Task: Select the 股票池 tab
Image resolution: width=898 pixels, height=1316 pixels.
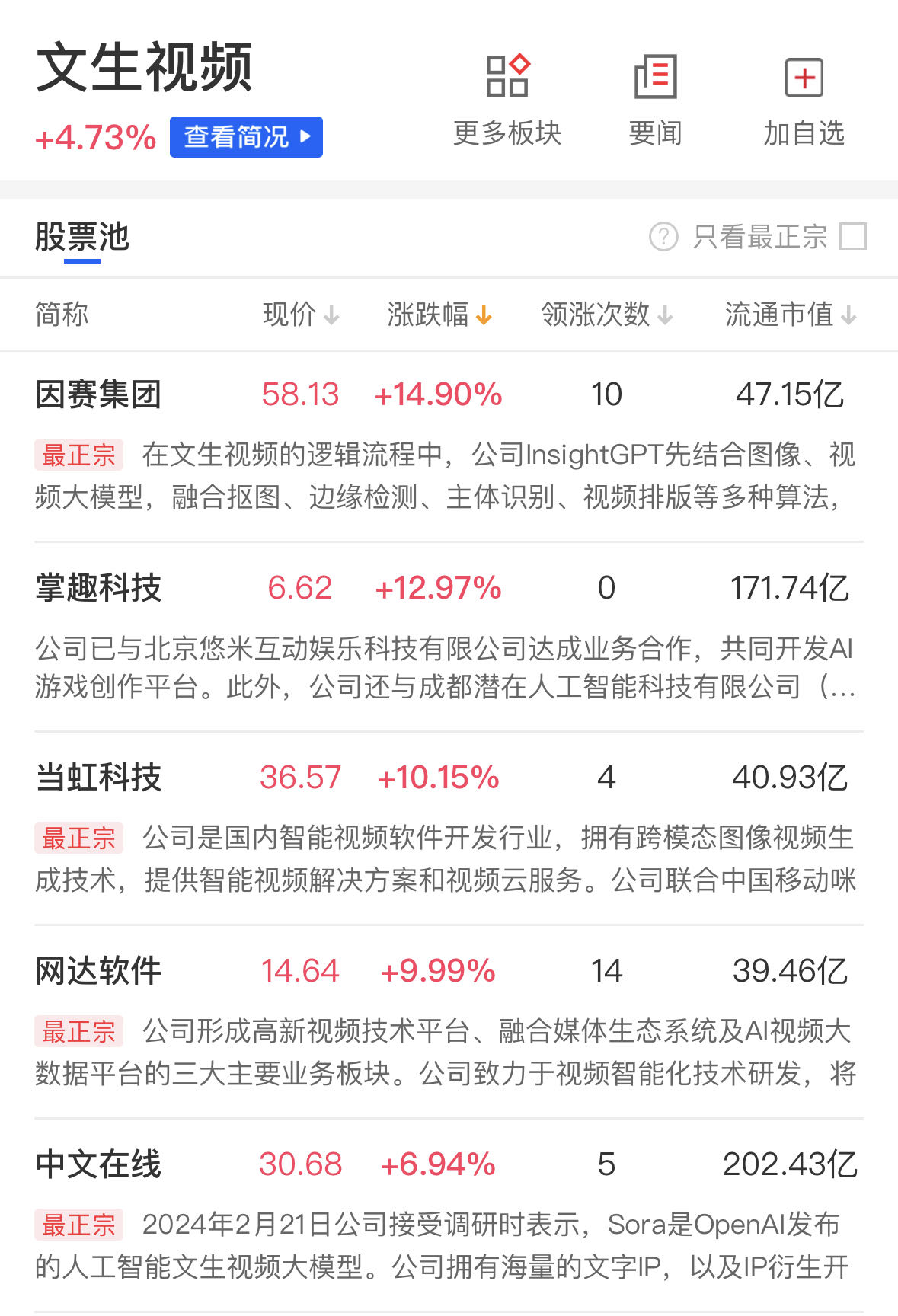Action: click(82, 237)
